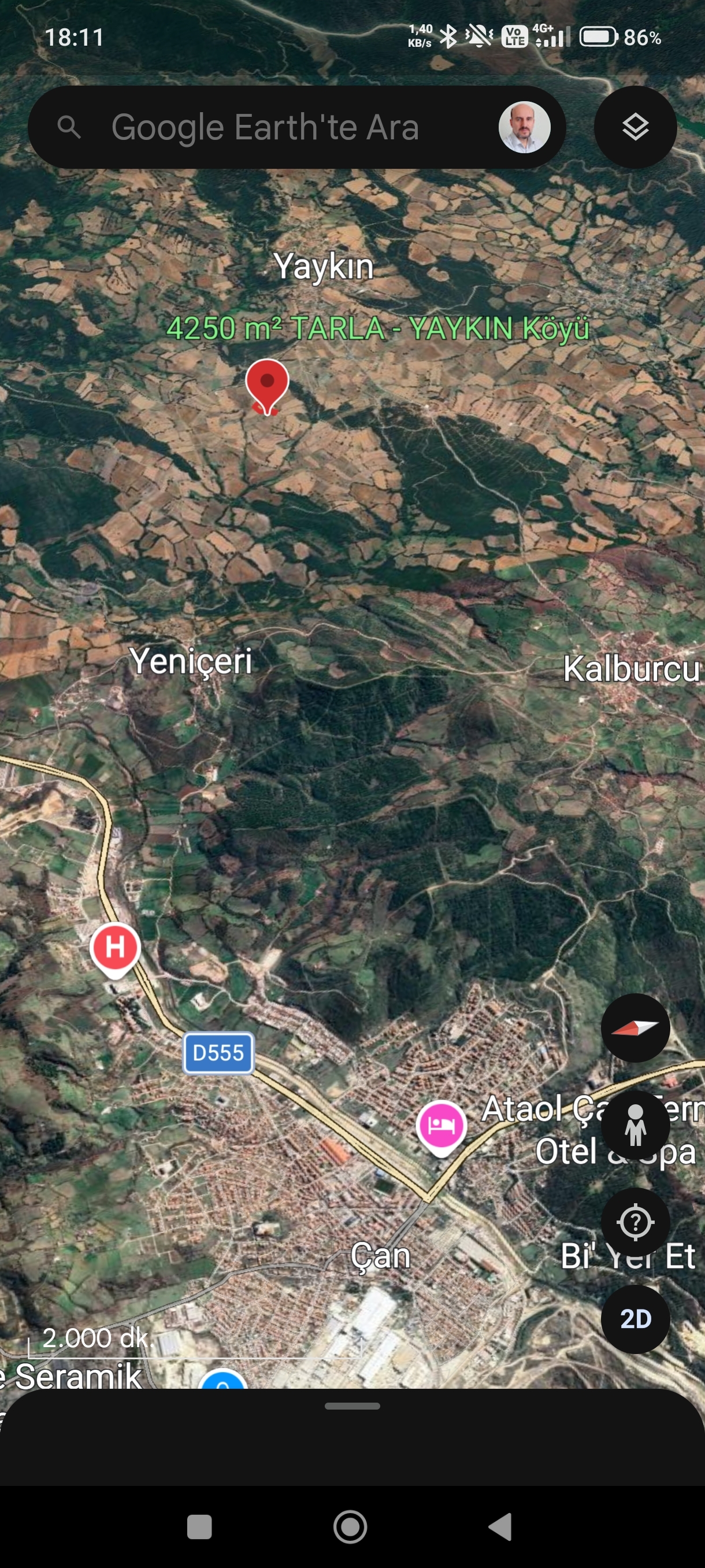Tap the bottom sheet handle
The width and height of the screenshot is (705, 1568).
(352, 1406)
